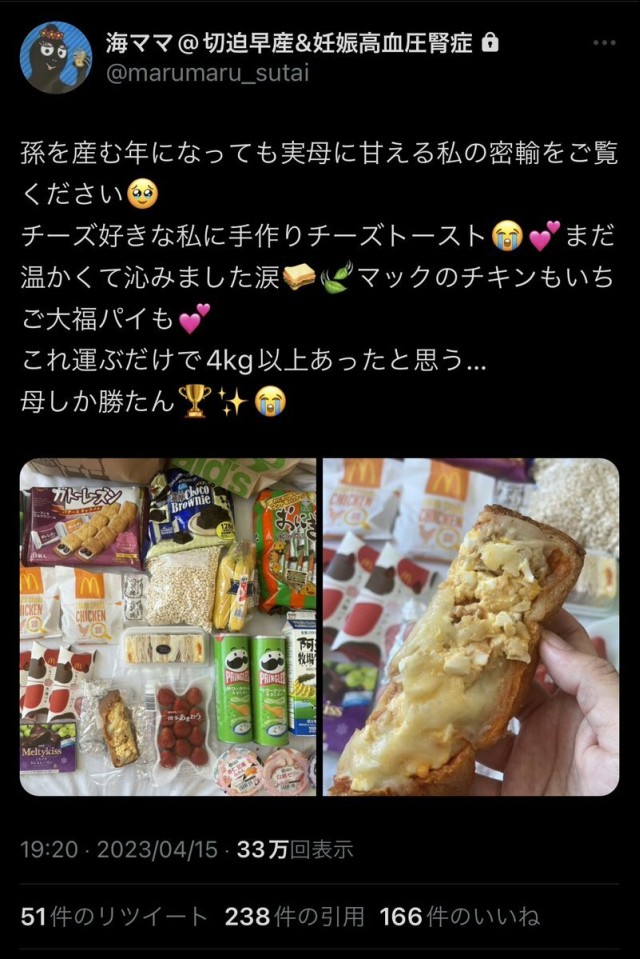Open the tweet's three-dot overflow menu
Screen dimensions: 640x959
point(604,43)
